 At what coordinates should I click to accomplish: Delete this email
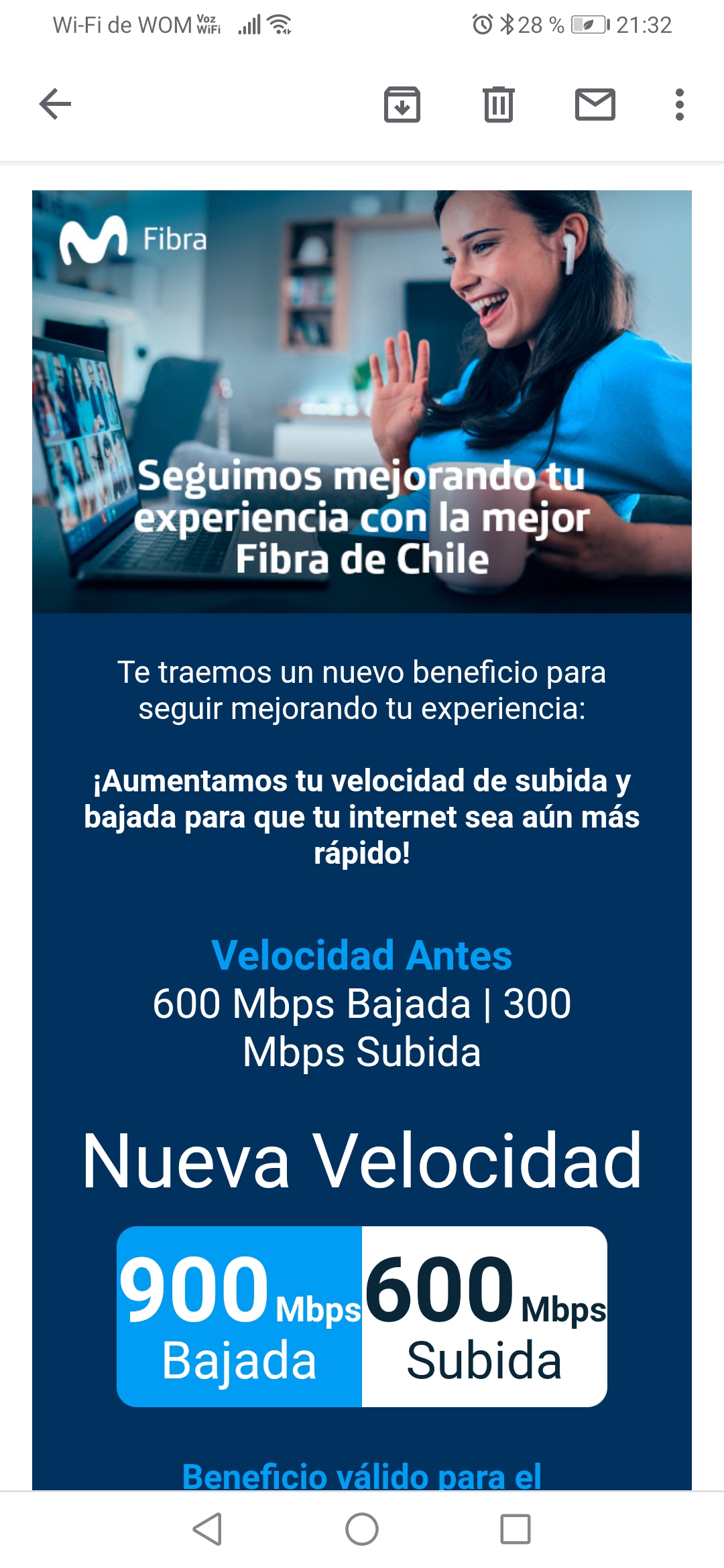coord(498,105)
